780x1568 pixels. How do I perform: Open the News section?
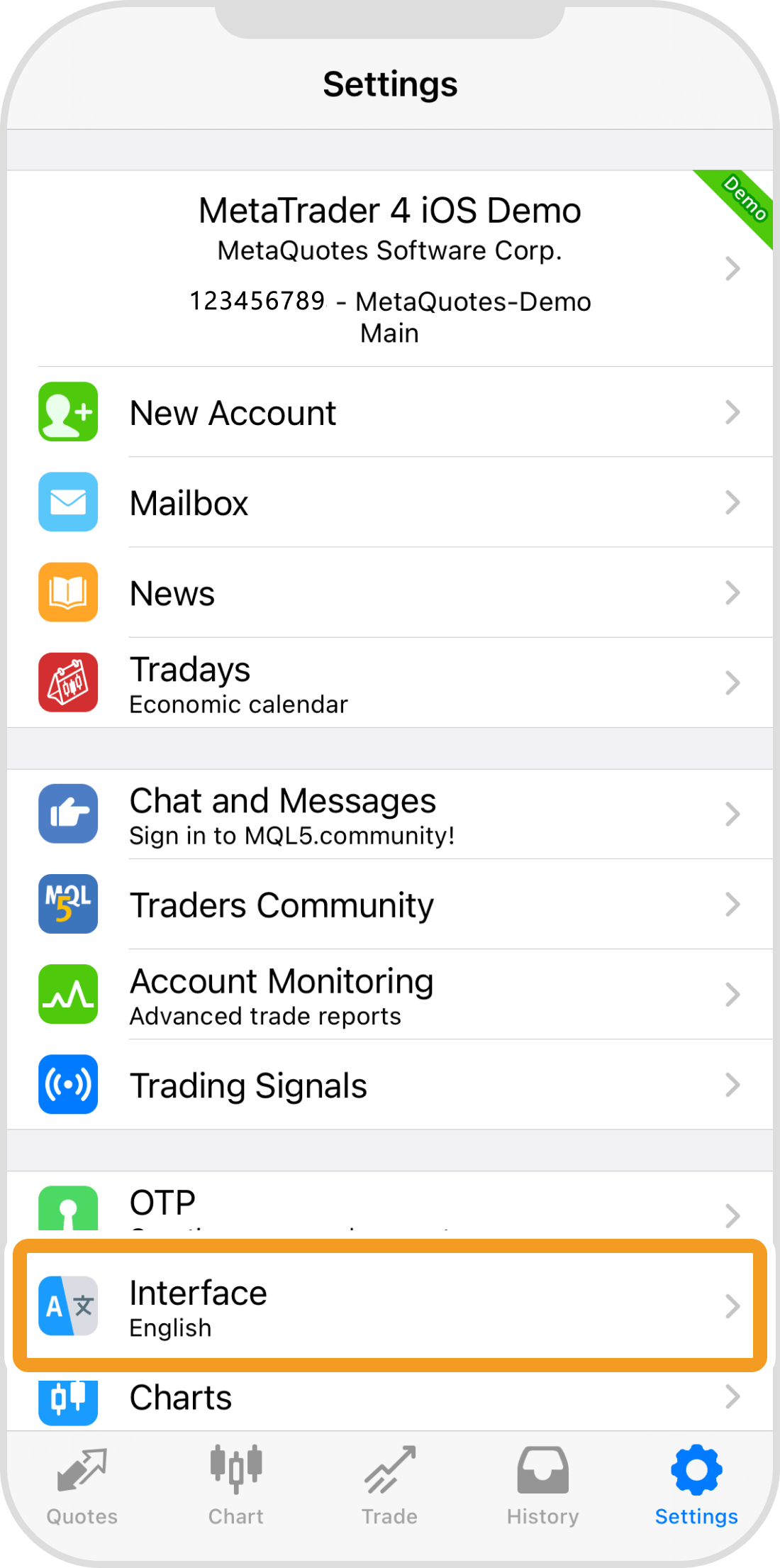(x=390, y=592)
